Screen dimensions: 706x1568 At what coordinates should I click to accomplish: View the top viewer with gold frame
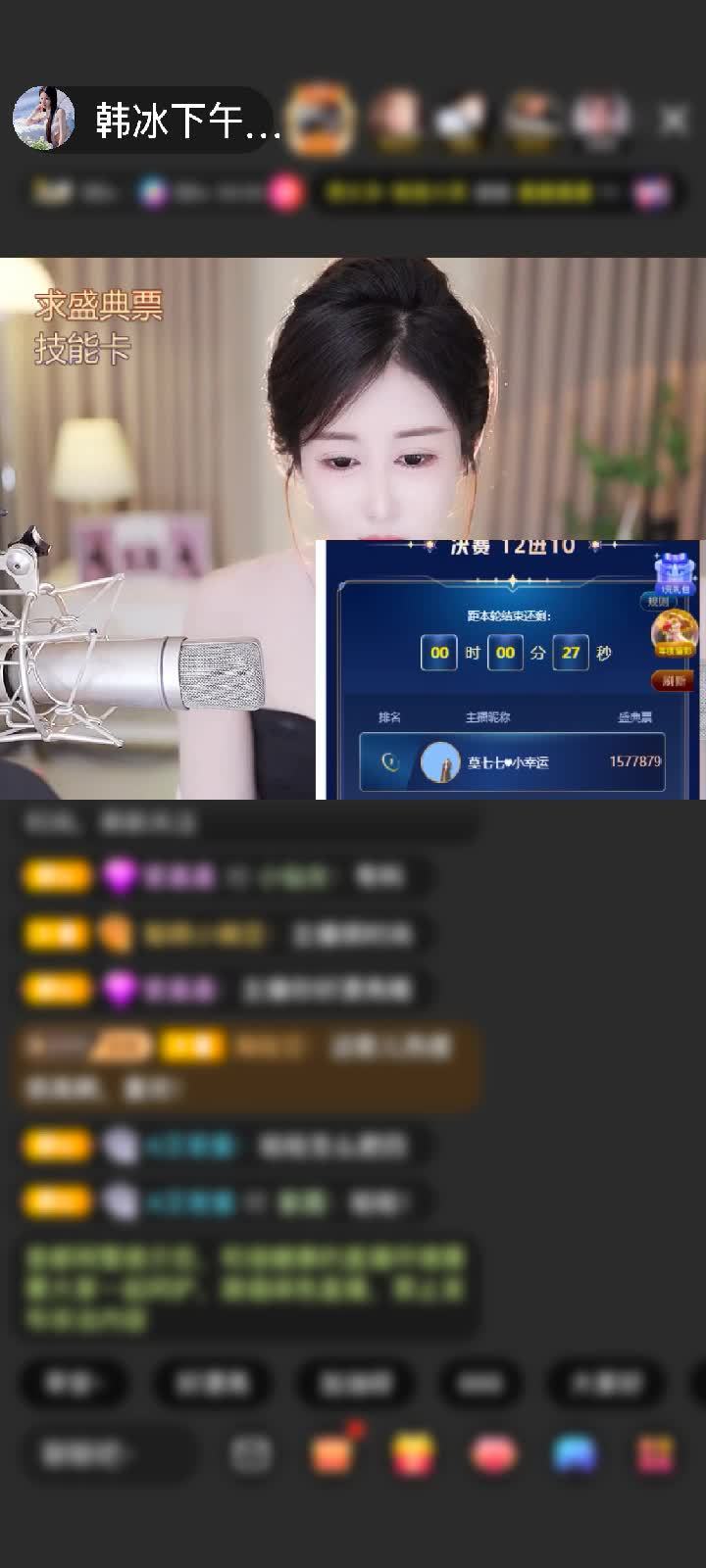point(321,119)
